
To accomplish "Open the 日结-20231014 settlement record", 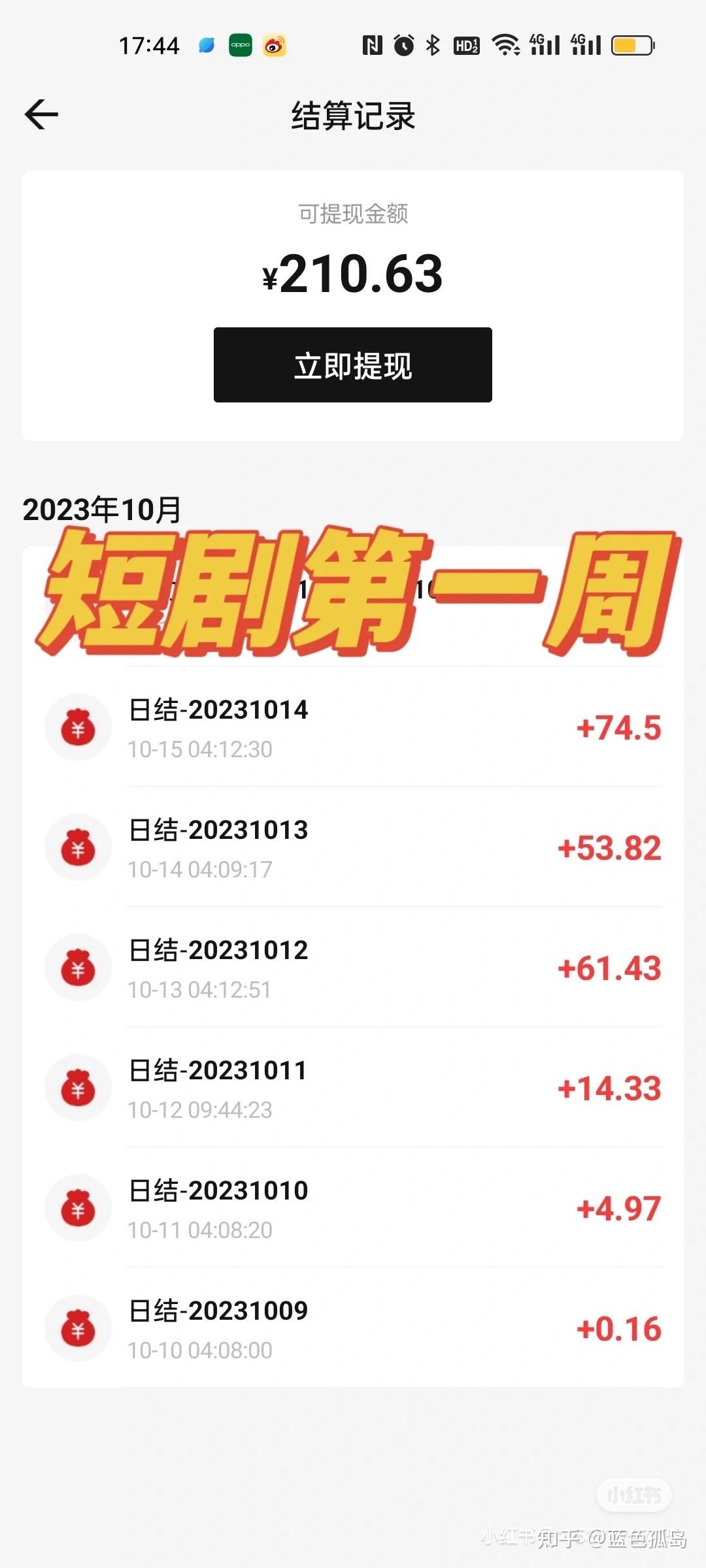I will (353, 727).
